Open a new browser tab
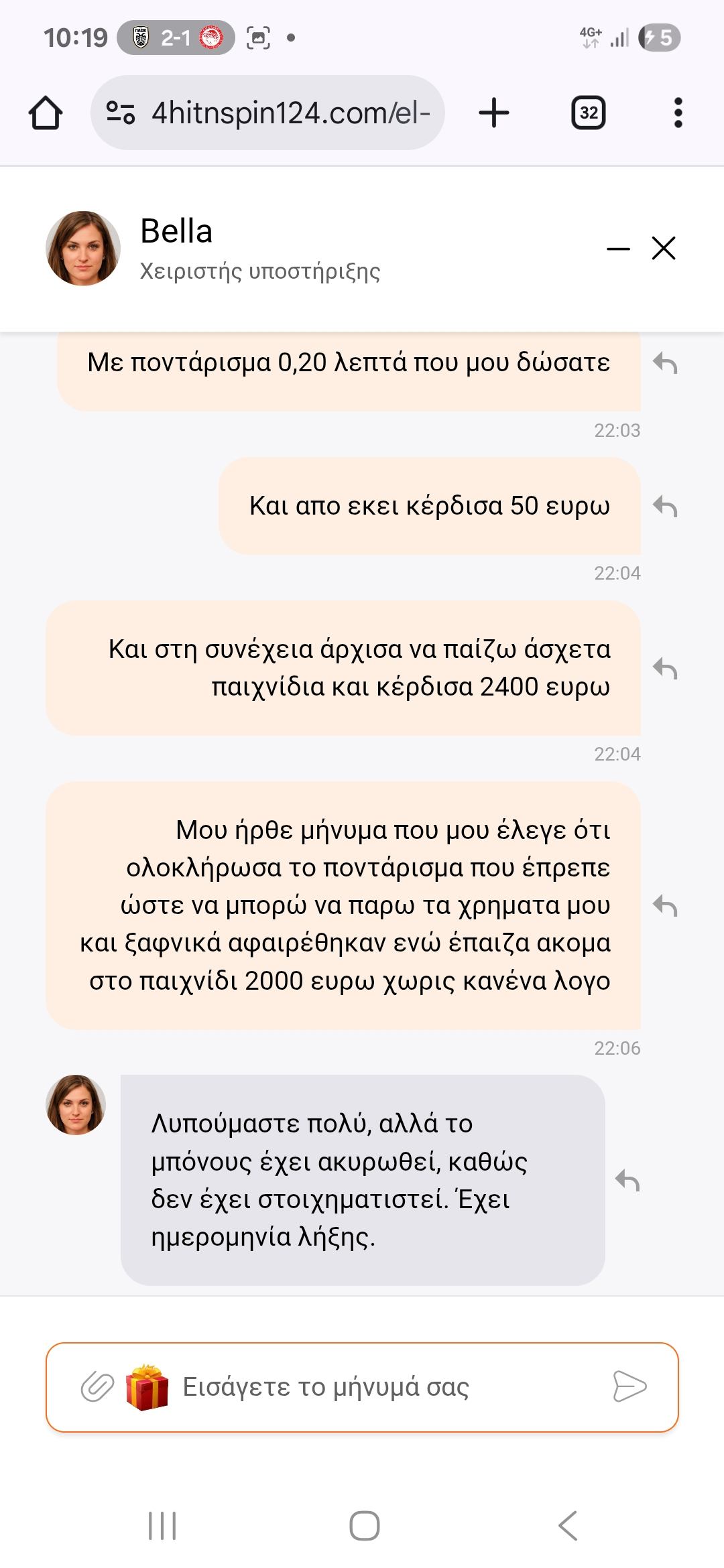Viewport: 724px width, 1568px height. (494, 113)
